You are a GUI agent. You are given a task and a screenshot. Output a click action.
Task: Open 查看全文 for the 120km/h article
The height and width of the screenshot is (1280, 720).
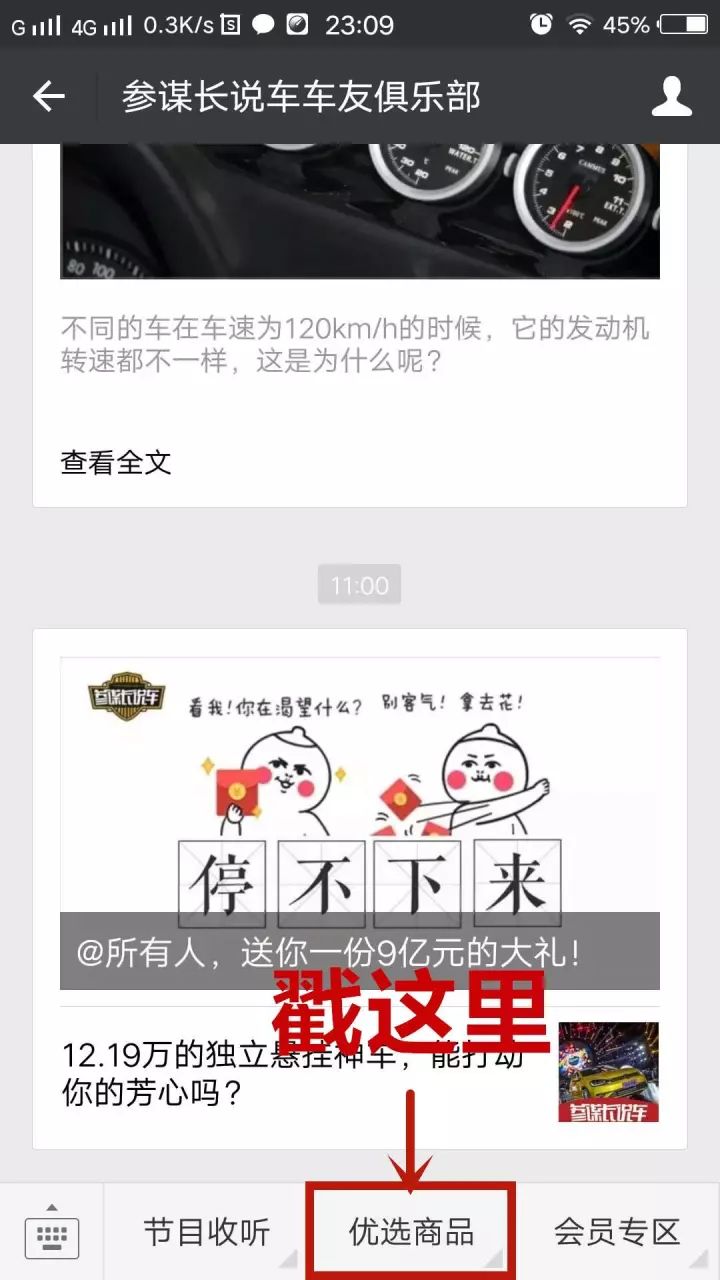(x=116, y=462)
